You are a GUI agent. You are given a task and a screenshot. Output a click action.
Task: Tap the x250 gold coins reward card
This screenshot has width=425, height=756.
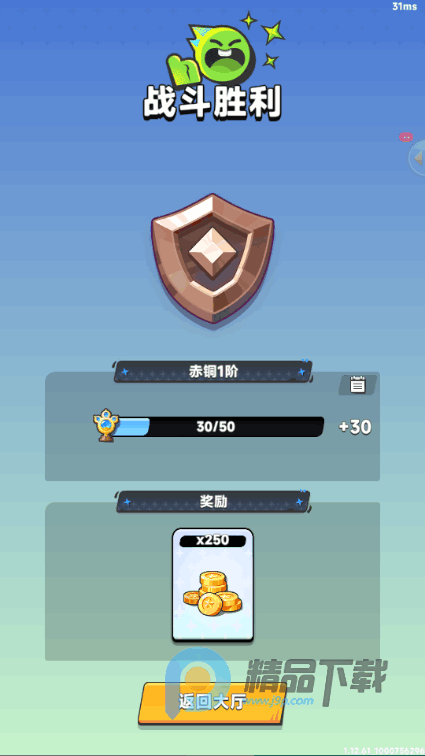213,585
